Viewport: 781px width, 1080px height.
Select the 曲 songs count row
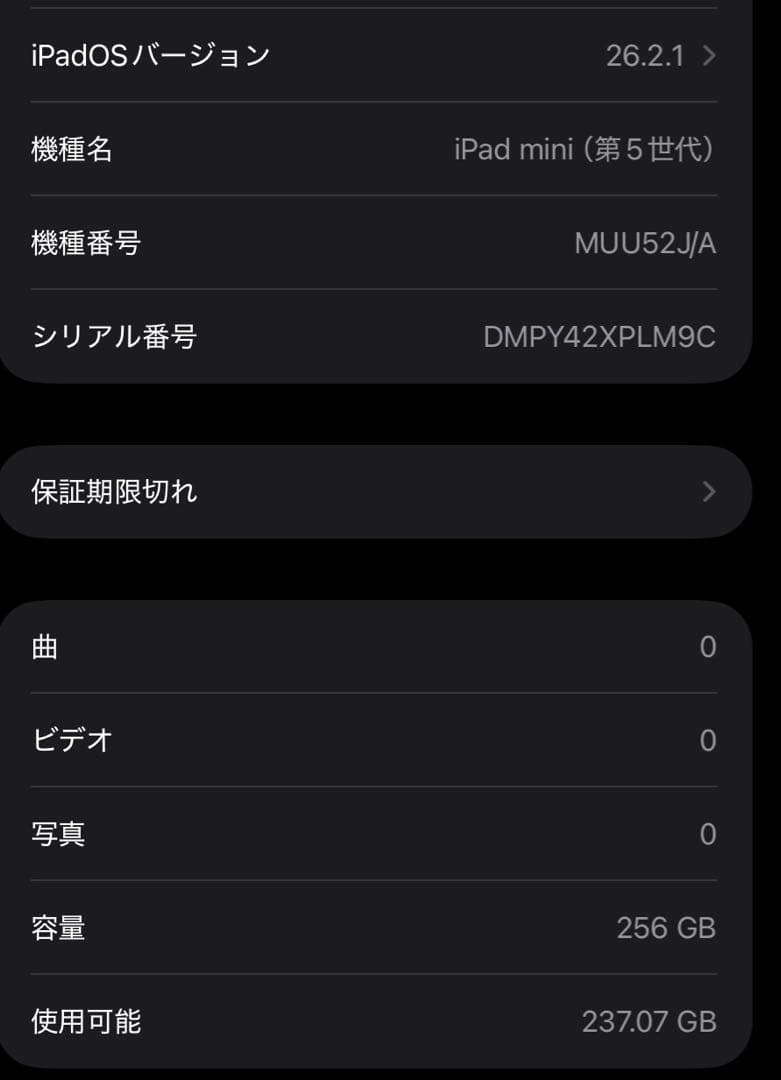point(370,647)
